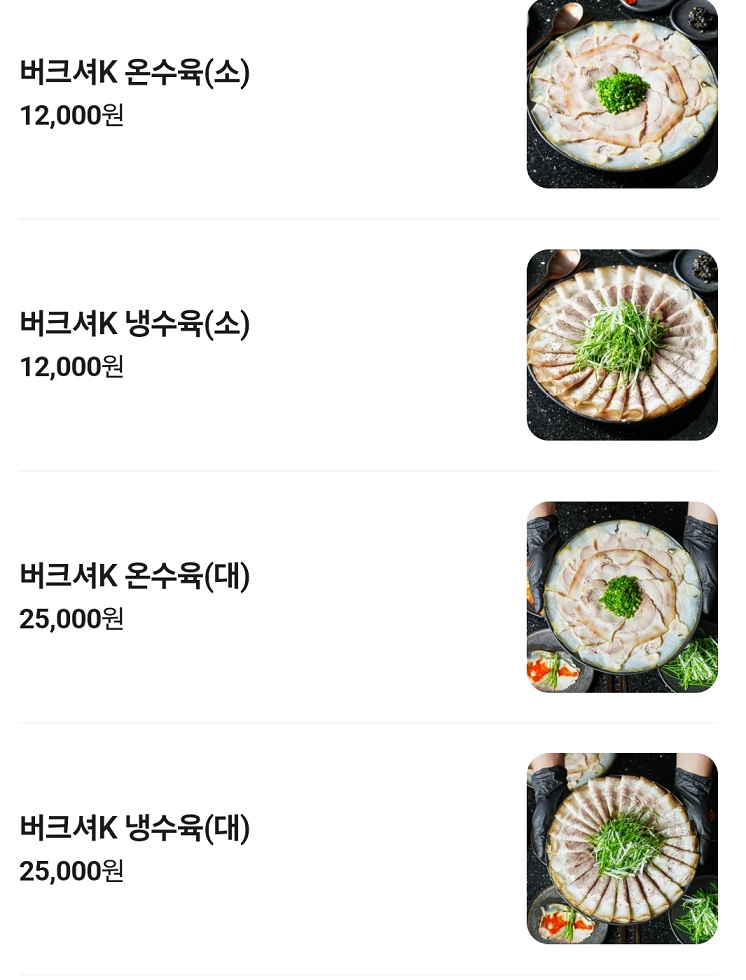
Task: Open the 온수육(대) dish photo
Action: pyautogui.click(x=622, y=597)
